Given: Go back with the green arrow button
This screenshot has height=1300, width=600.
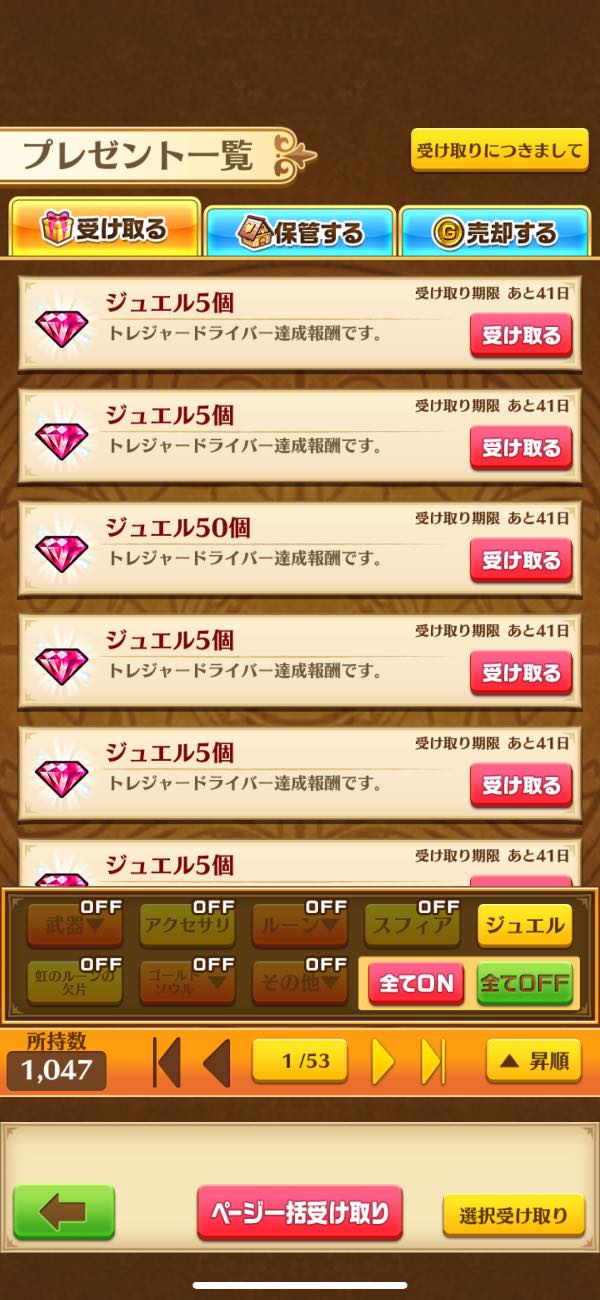Looking at the screenshot, I should pyautogui.click(x=64, y=1213).
